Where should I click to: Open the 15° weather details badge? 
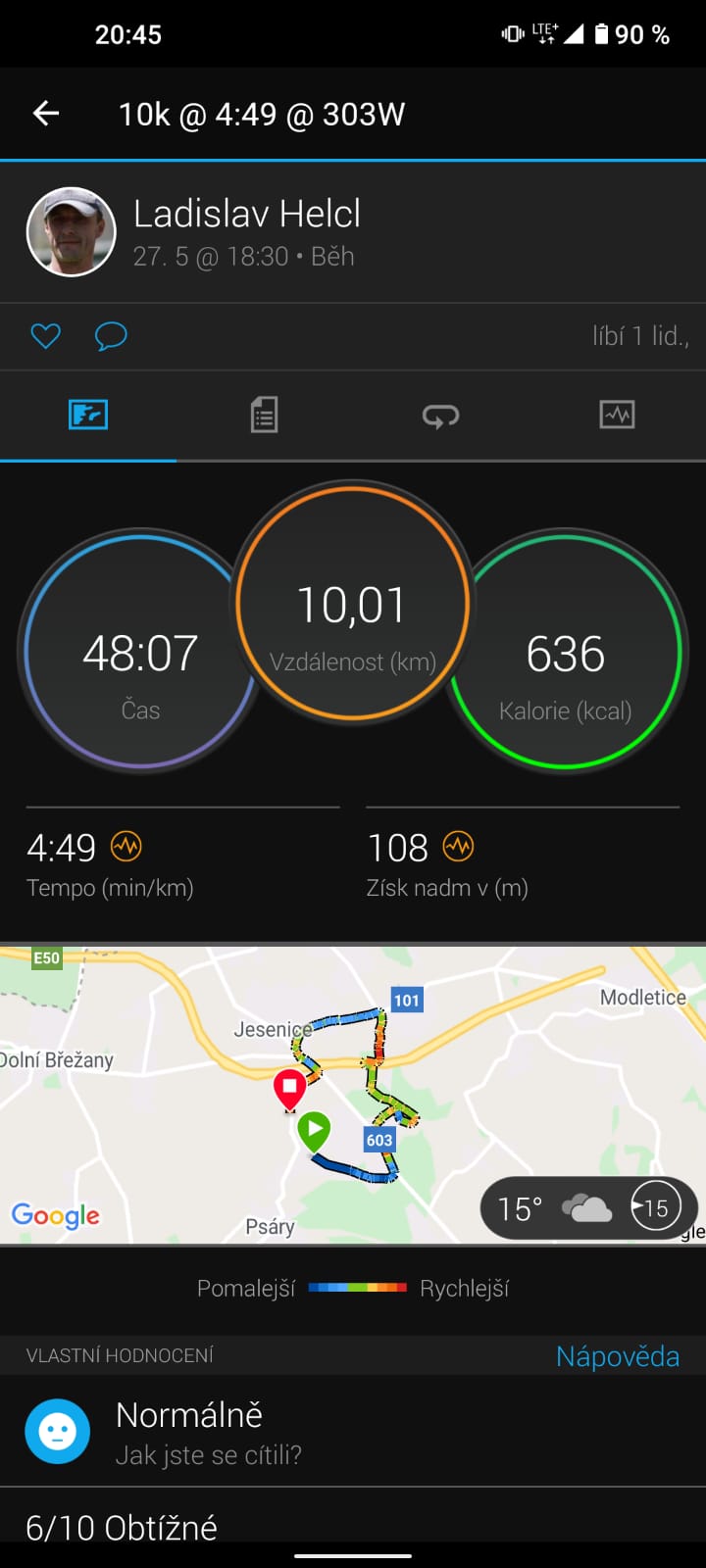[x=588, y=1208]
